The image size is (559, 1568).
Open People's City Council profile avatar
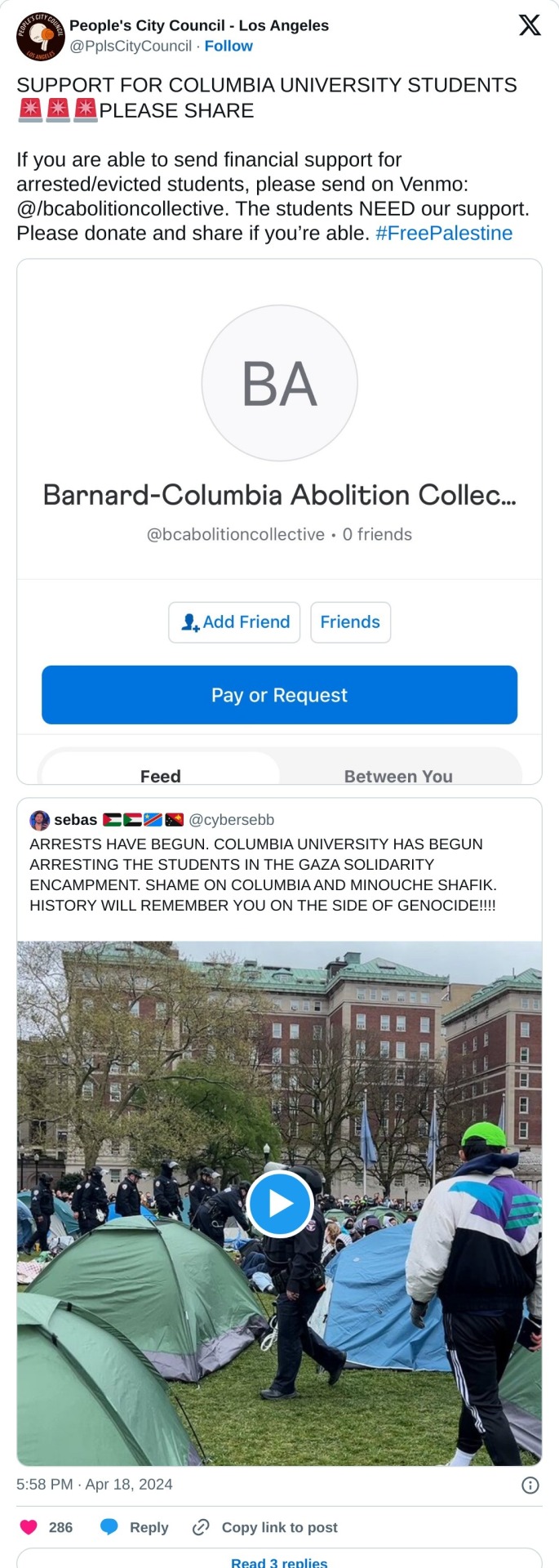pos(40,36)
